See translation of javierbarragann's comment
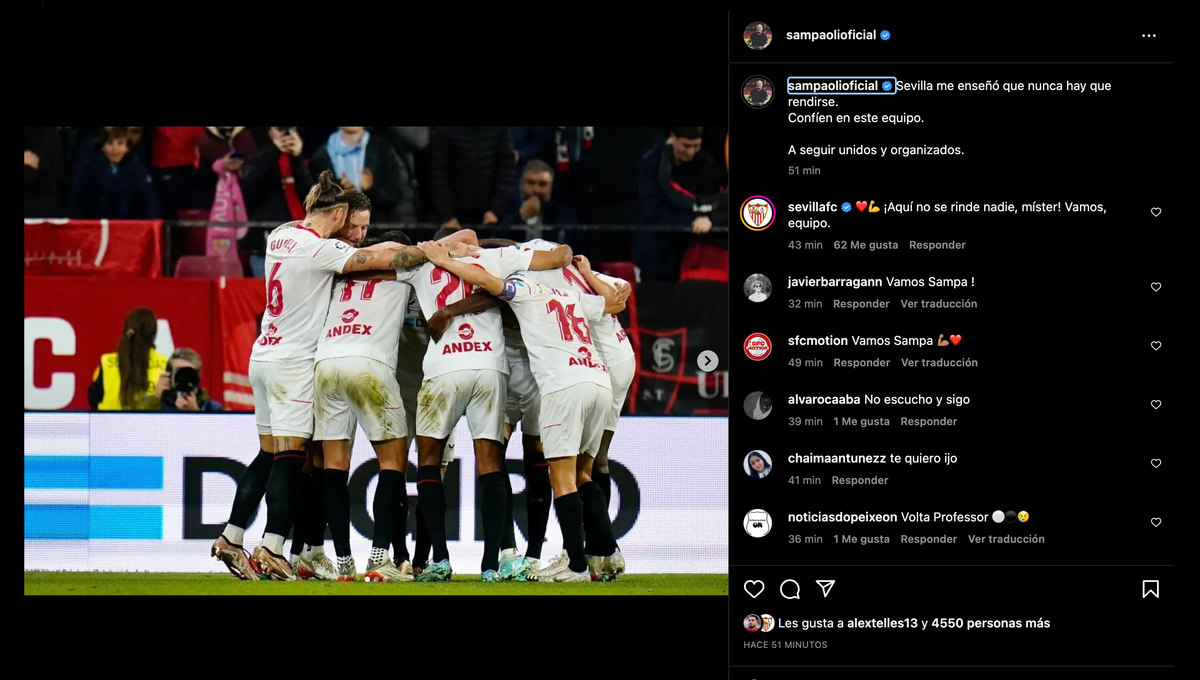Viewport: 1200px width, 680px height. [x=938, y=304]
